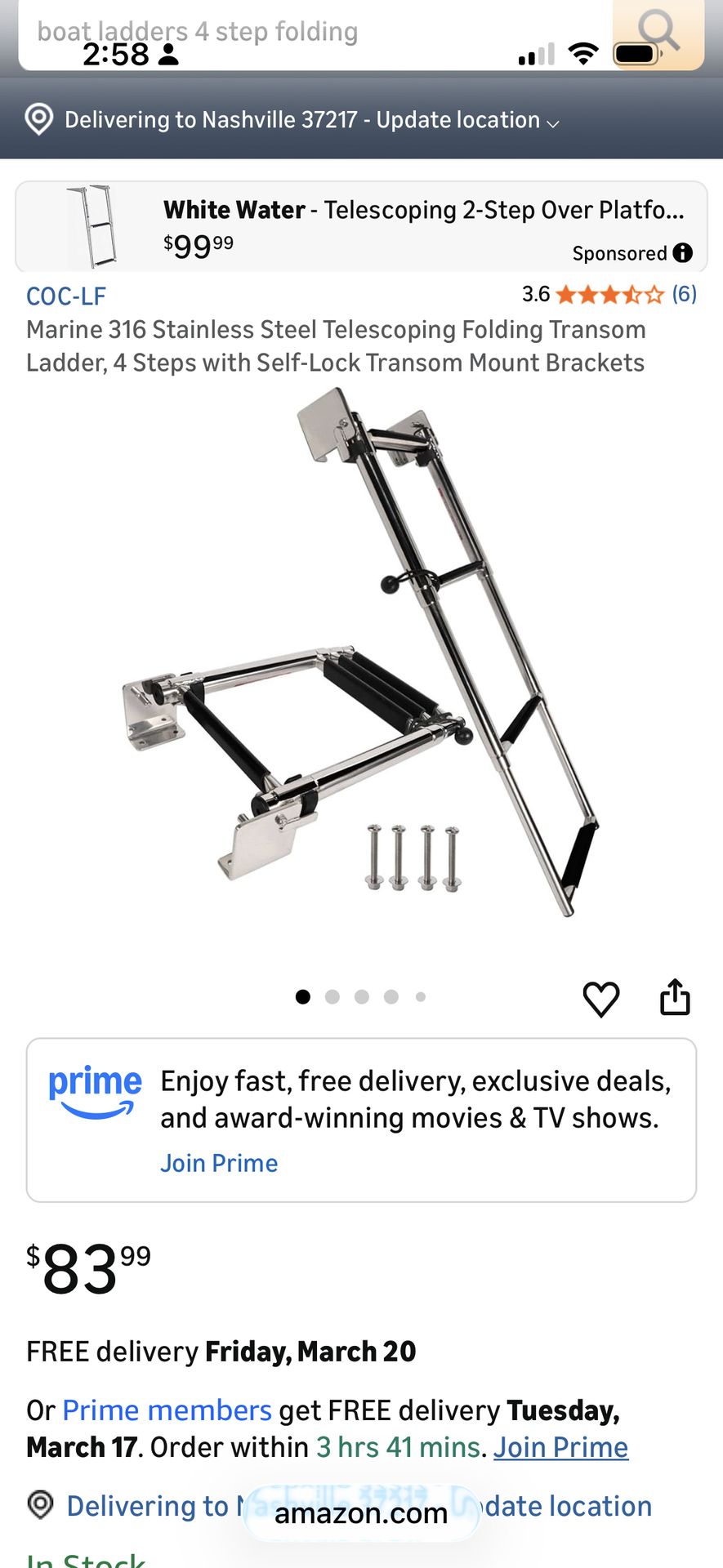Tap the search magnifier button
The width and height of the screenshot is (723, 1568).
click(658, 33)
